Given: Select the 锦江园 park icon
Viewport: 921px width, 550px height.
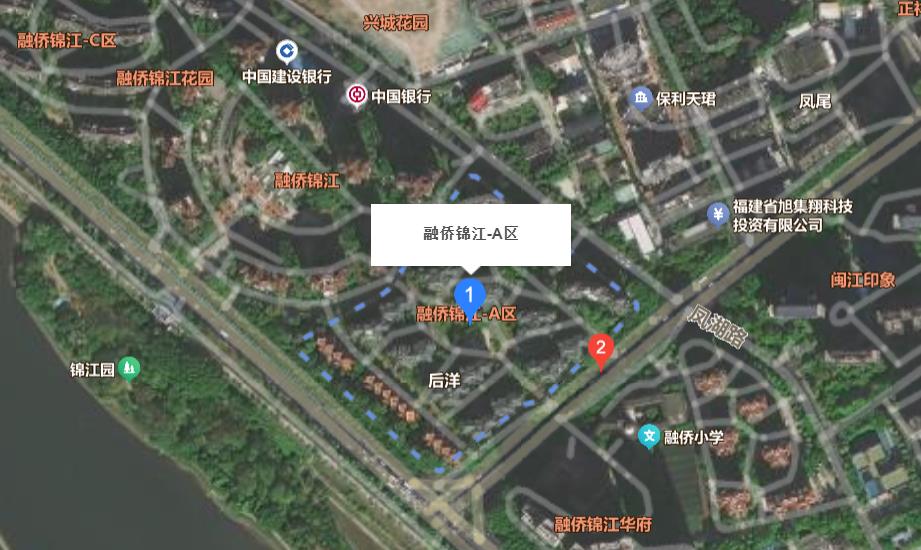Looking at the screenshot, I should pyautogui.click(x=129, y=369).
